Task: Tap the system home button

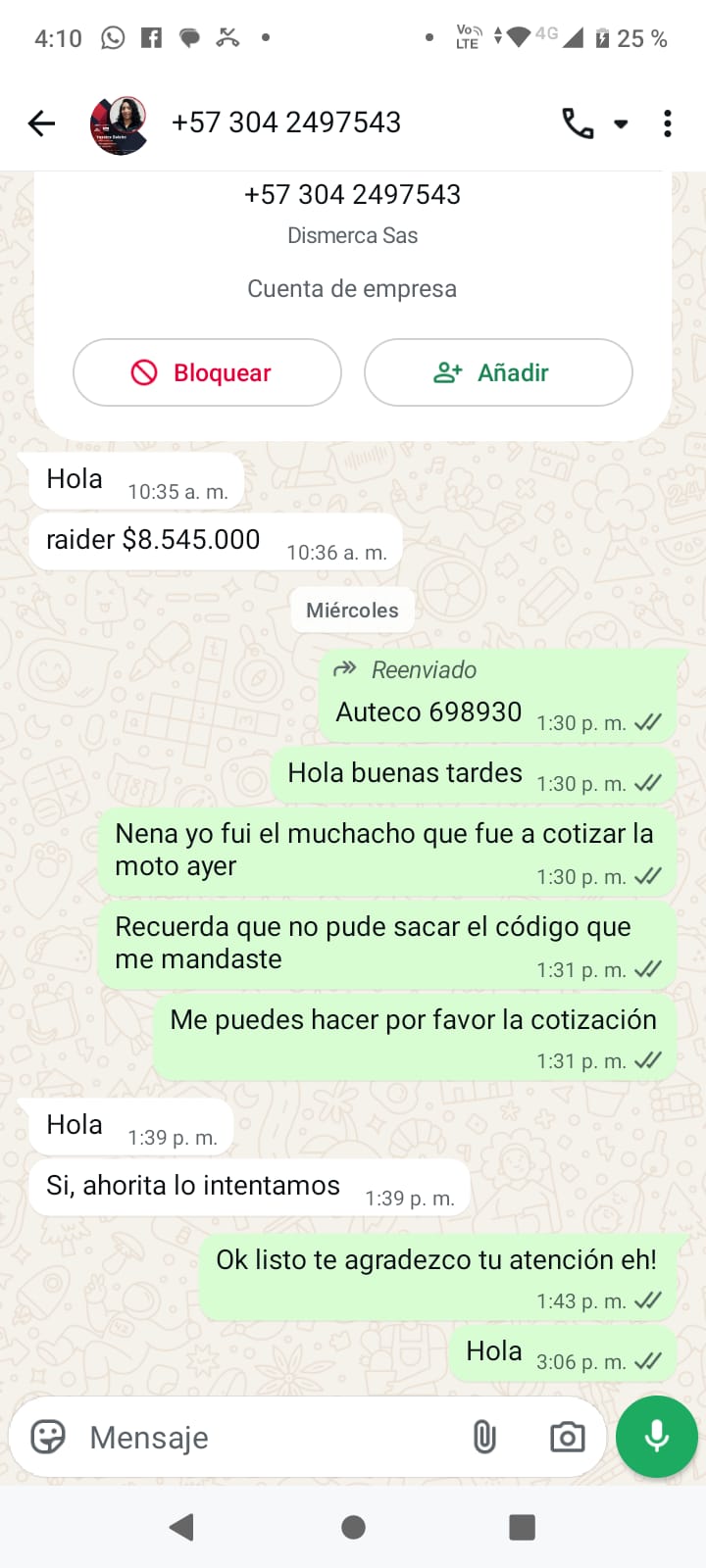Action: (353, 1527)
